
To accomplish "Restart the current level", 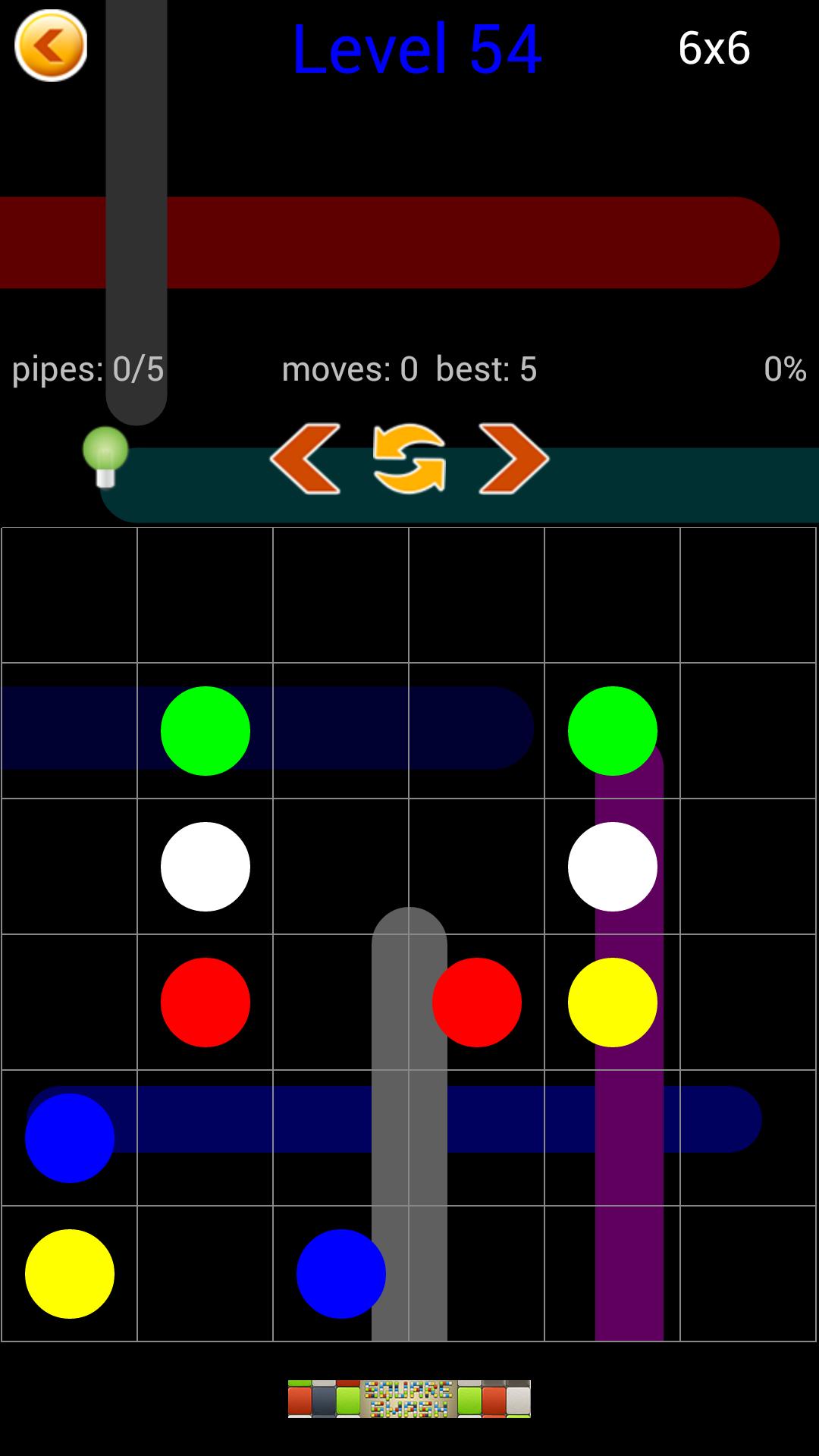I will [x=409, y=459].
